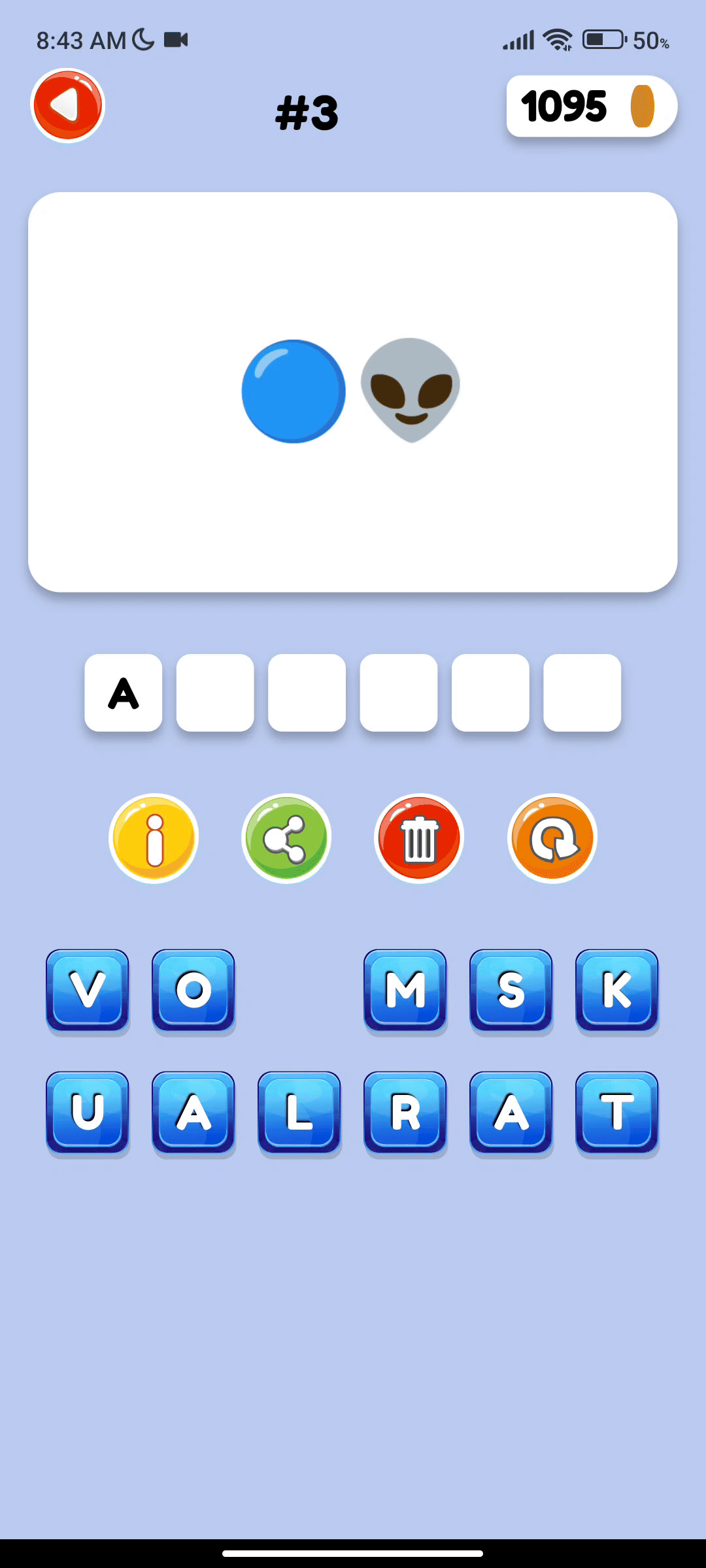Tap the letter S tile
Screen dimensions: 706x1568
pyautogui.click(x=511, y=990)
